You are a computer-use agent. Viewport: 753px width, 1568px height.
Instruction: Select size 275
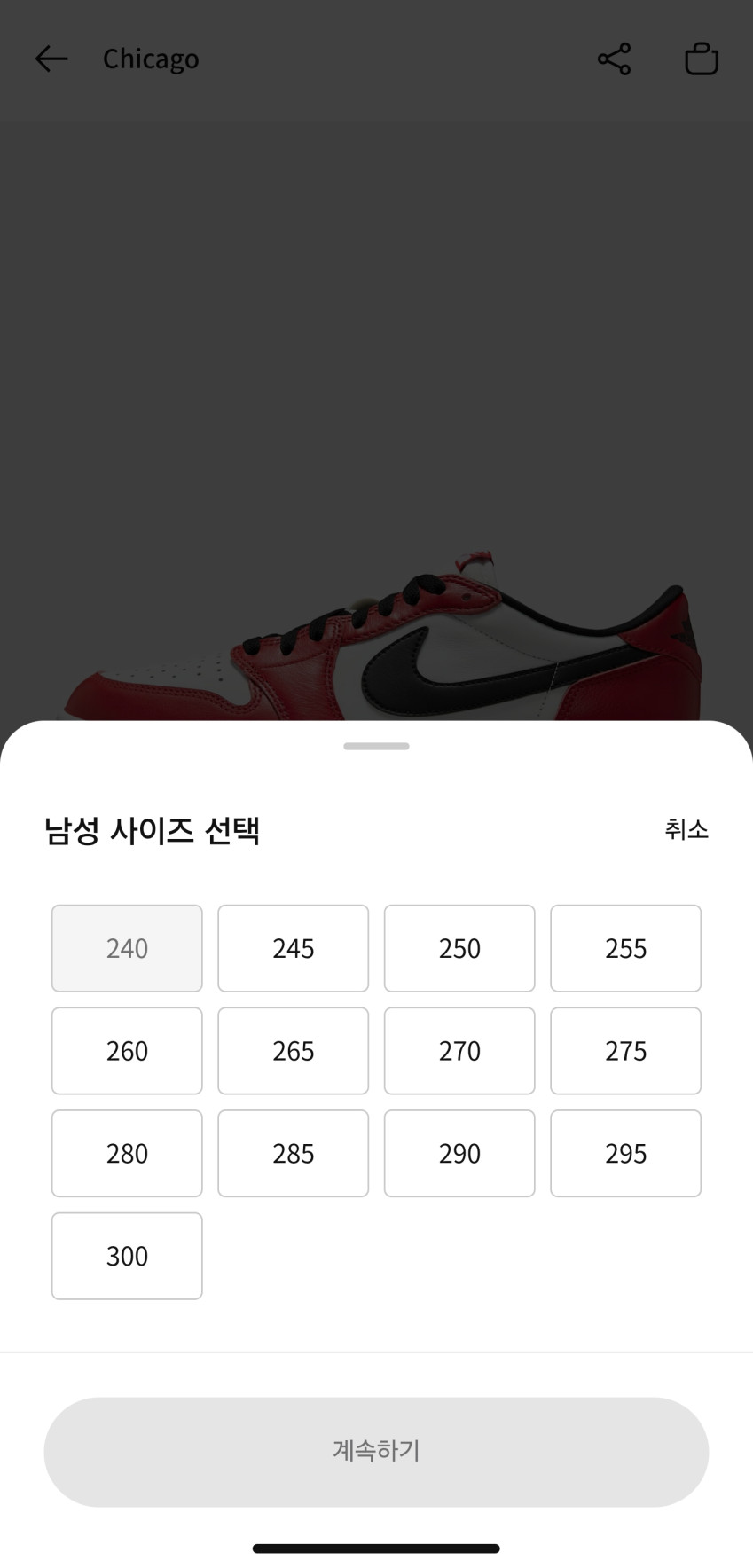click(x=625, y=1051)
